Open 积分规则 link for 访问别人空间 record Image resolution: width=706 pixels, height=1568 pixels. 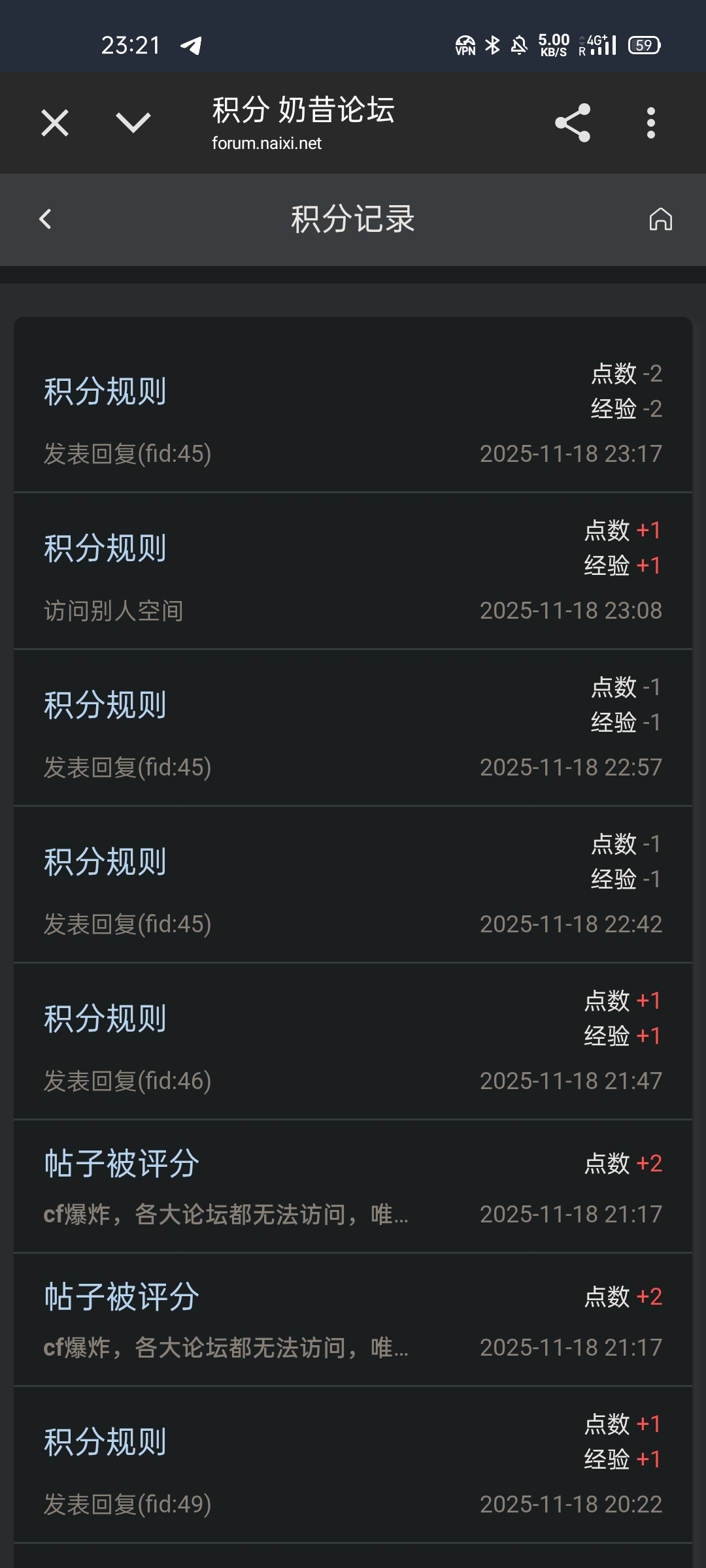tap(105, 549)
